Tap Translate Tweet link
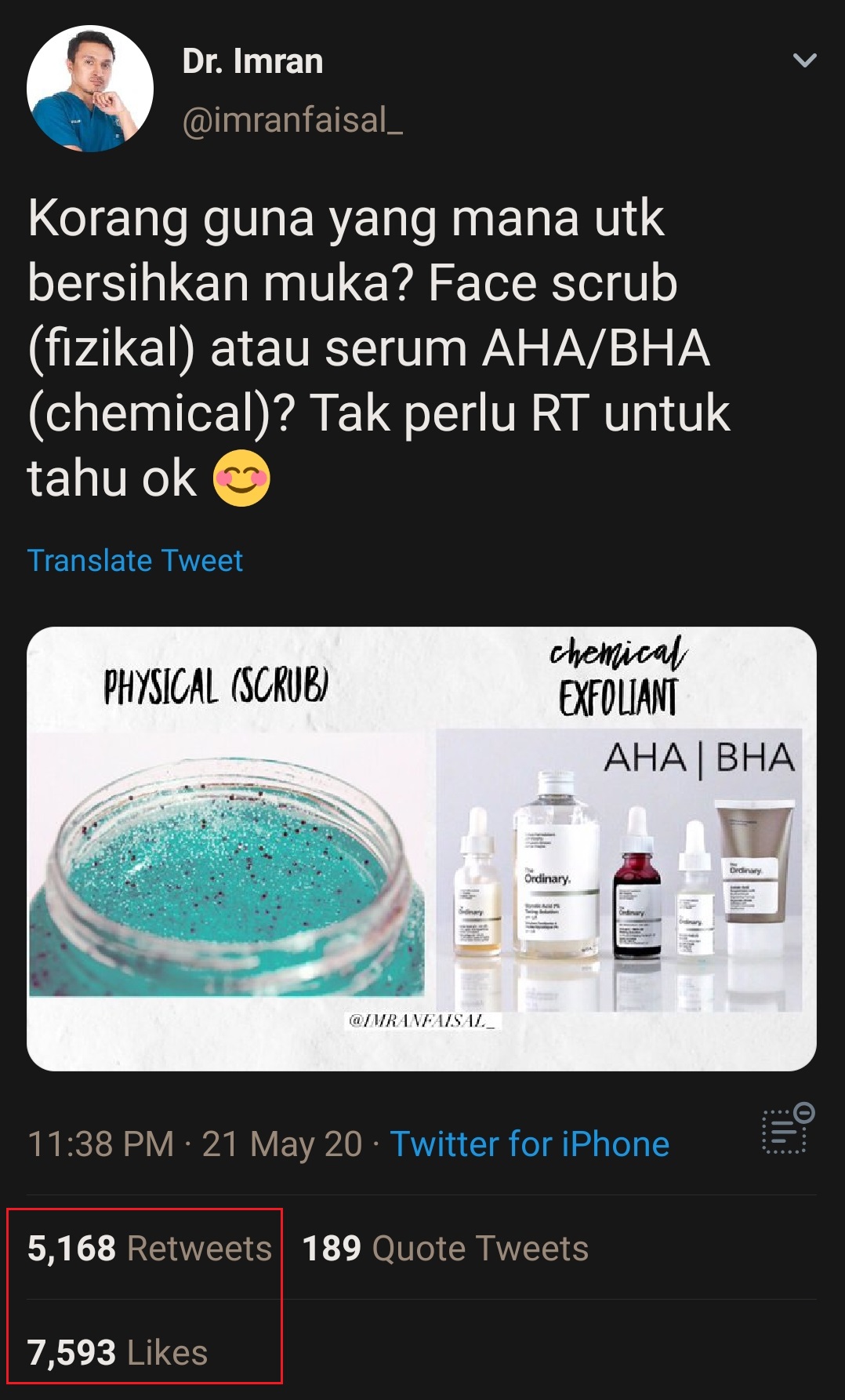This screenshot has height=1400, width=845. 135,561
